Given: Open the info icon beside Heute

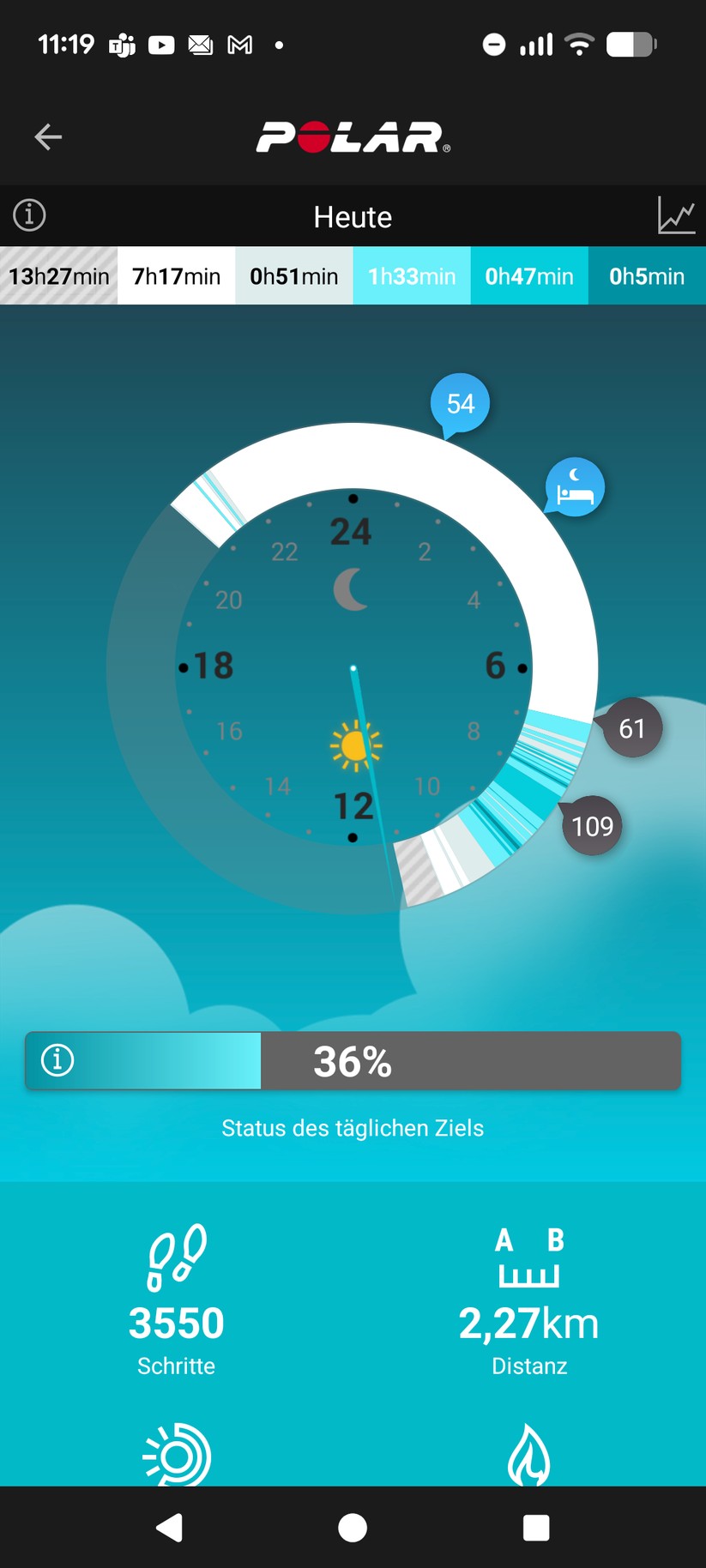Looking at the screenshot, I should tap(29, 215).
